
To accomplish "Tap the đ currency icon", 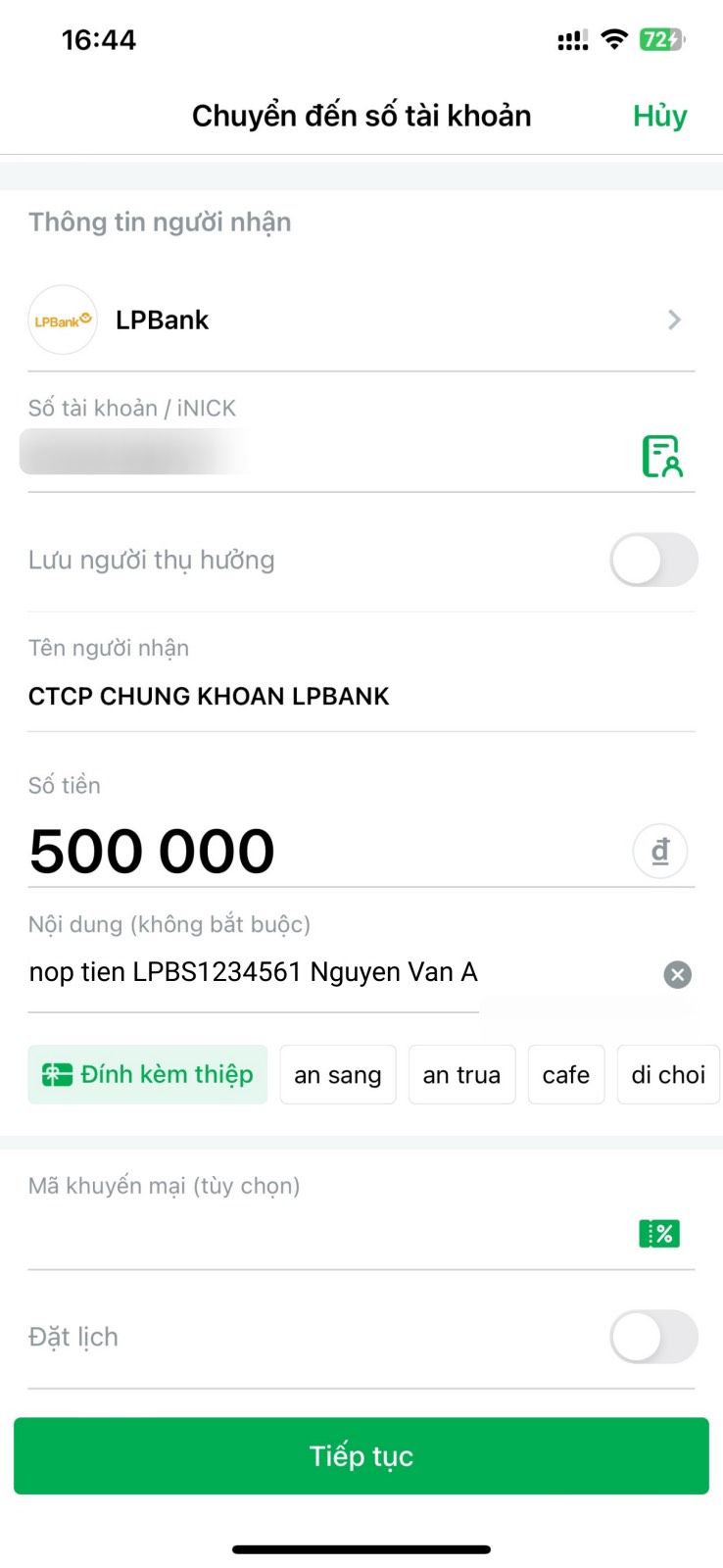I will point(659,851).
